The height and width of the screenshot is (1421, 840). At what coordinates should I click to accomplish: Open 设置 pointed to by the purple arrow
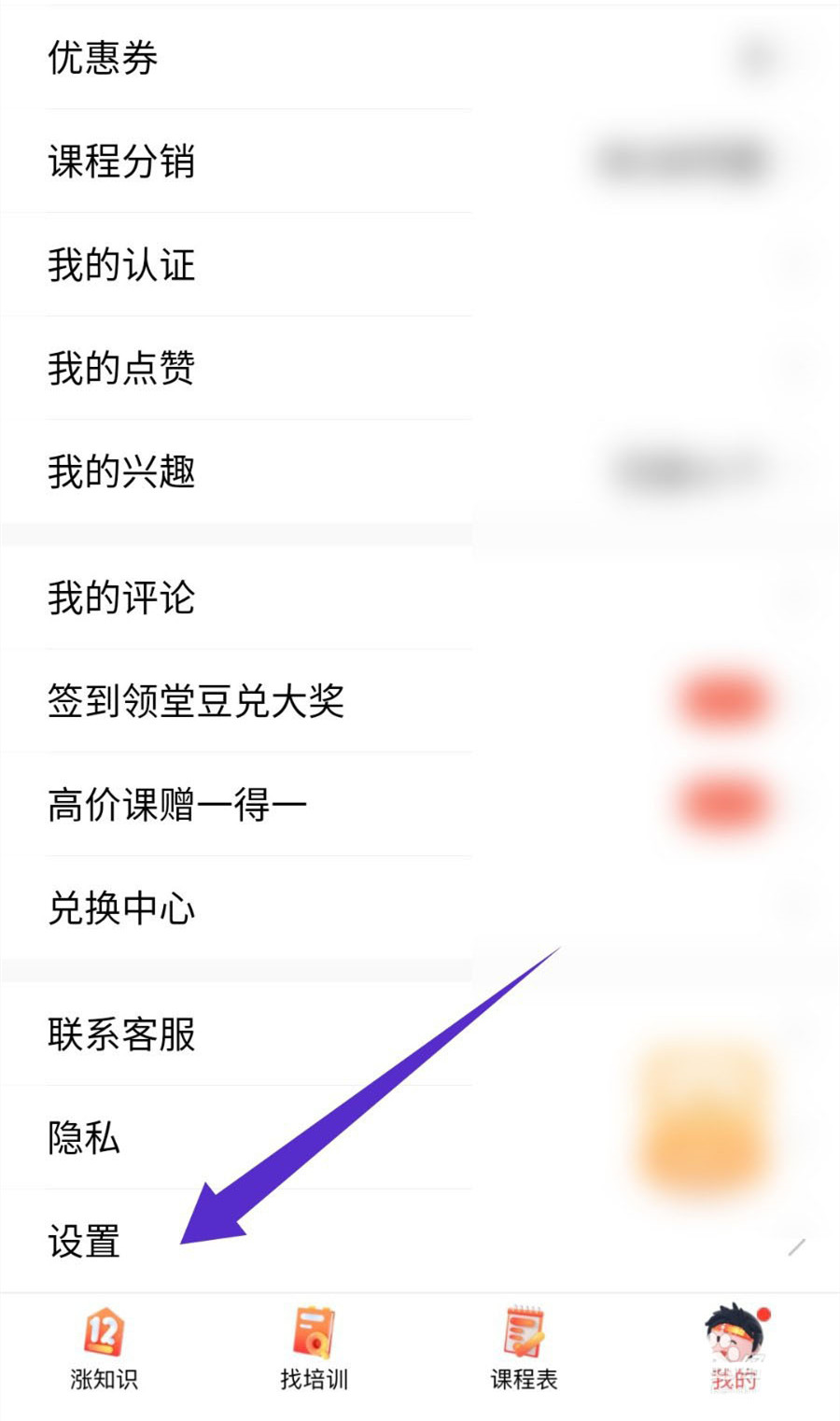point(84,1242)
